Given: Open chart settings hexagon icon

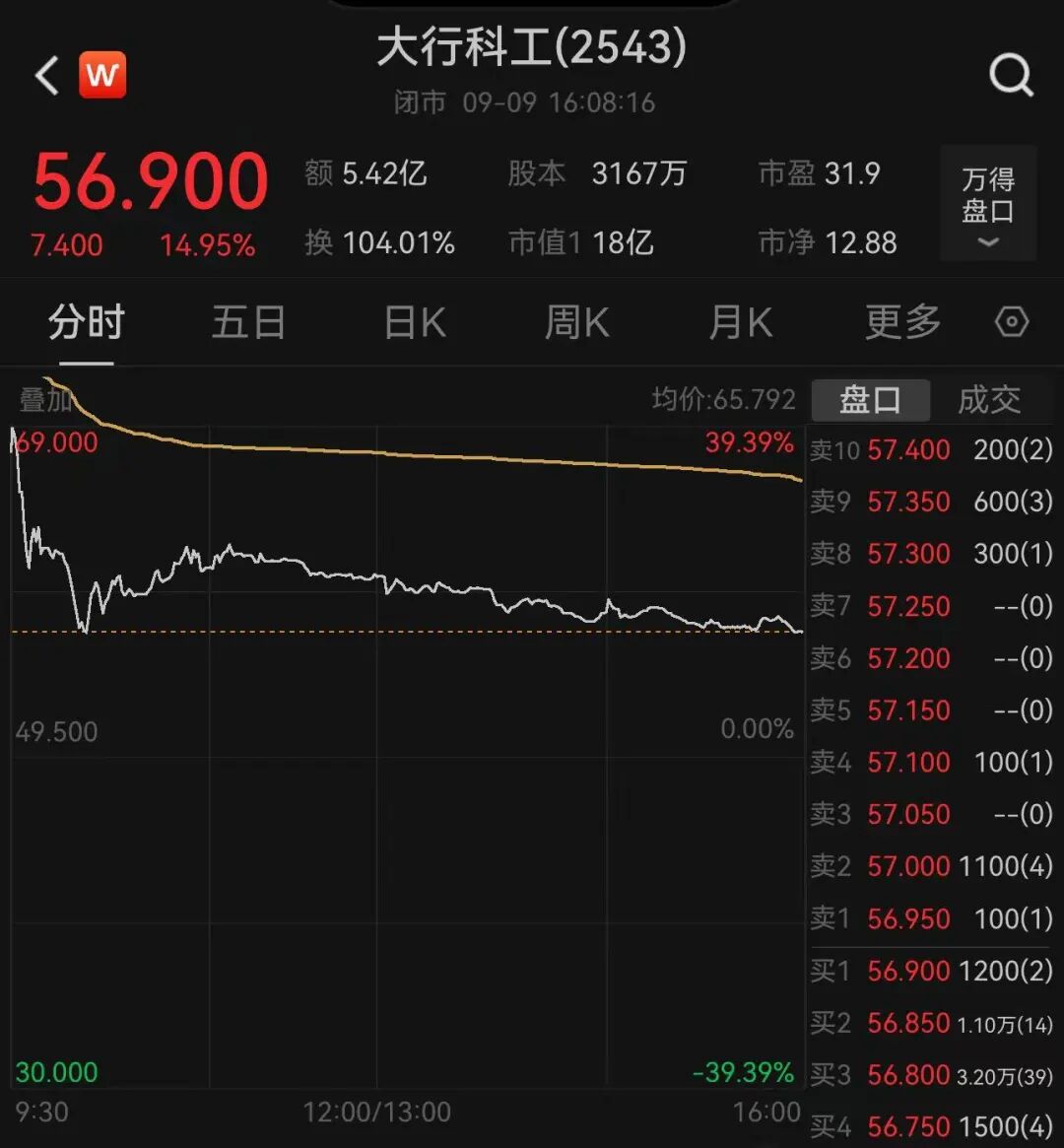Looking at the screenshot, I should (x=1012, y=323).
